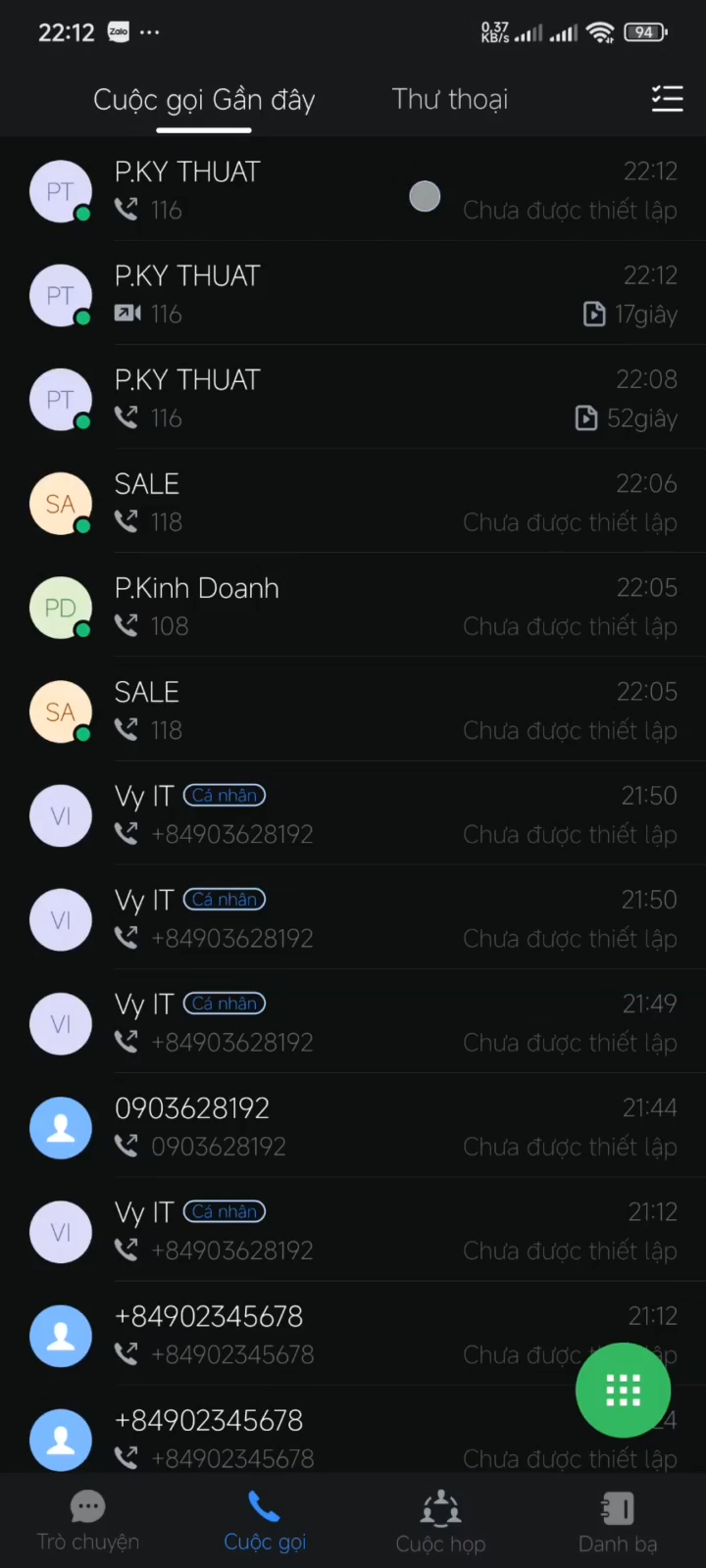Open Cuộc họp meeting icon at bottom
The height and width of the screenshot is (1568, 706).
[440, 1514]
